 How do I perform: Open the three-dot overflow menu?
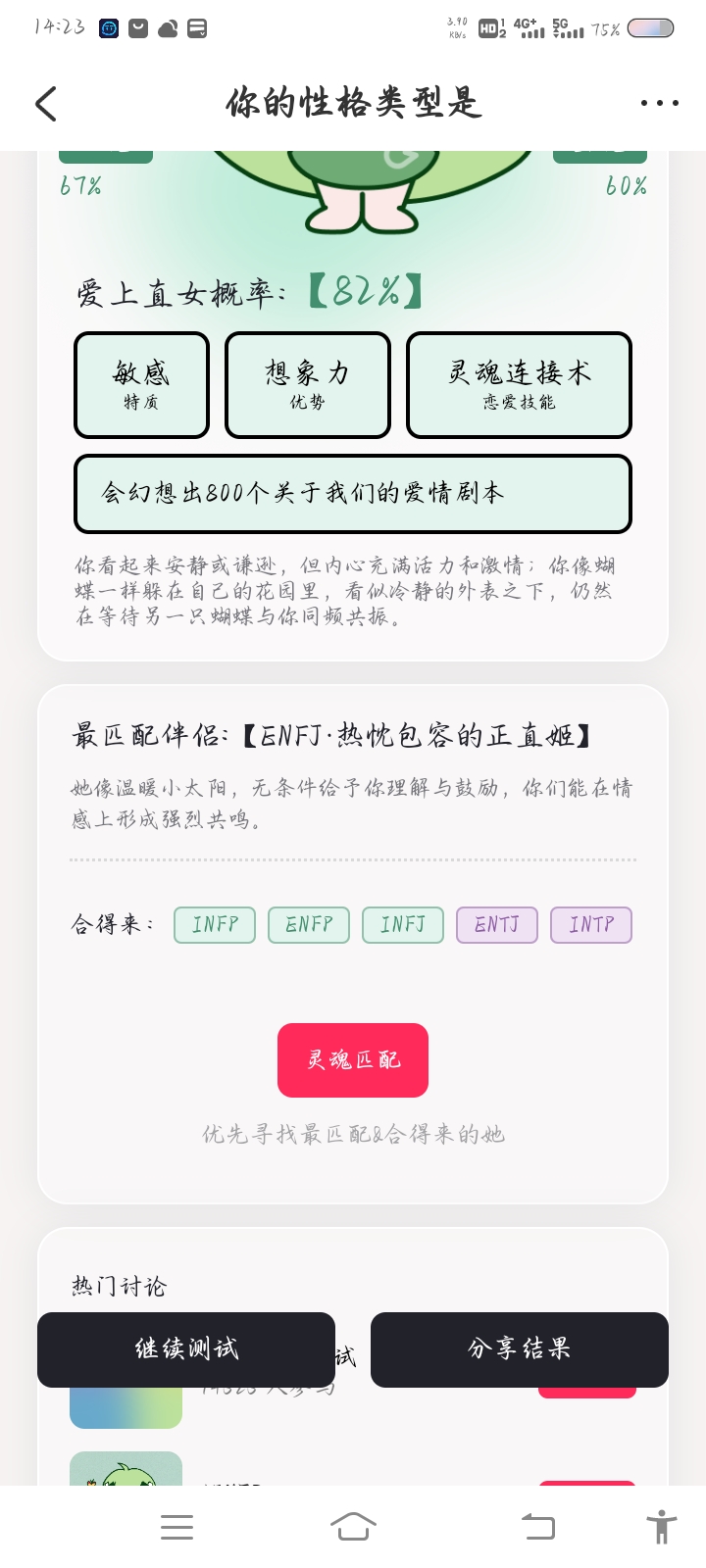click(x=659, y=103)
